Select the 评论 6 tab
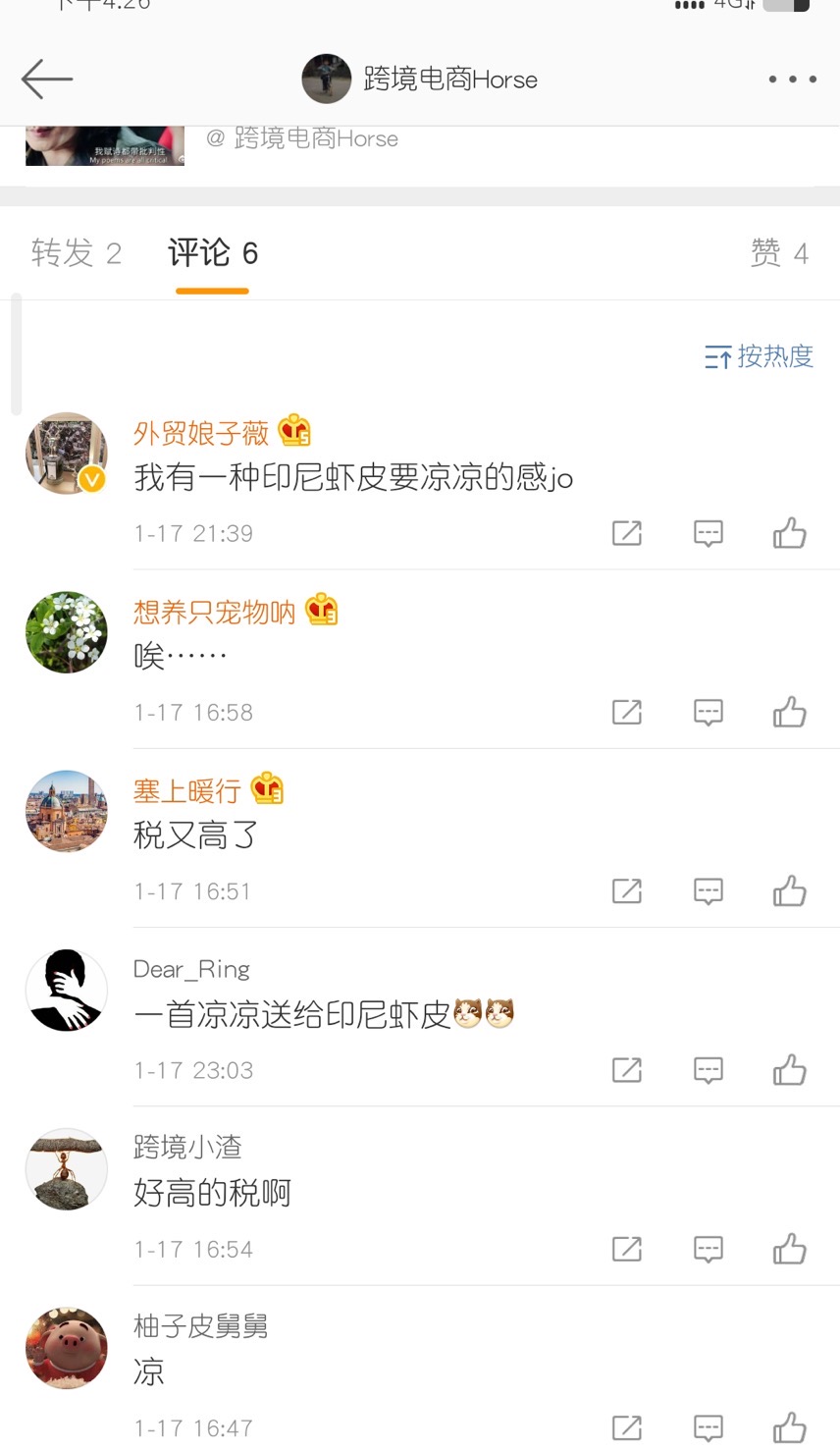The width and height of the screenshot is (840, 1451). (x=212, y=253)
